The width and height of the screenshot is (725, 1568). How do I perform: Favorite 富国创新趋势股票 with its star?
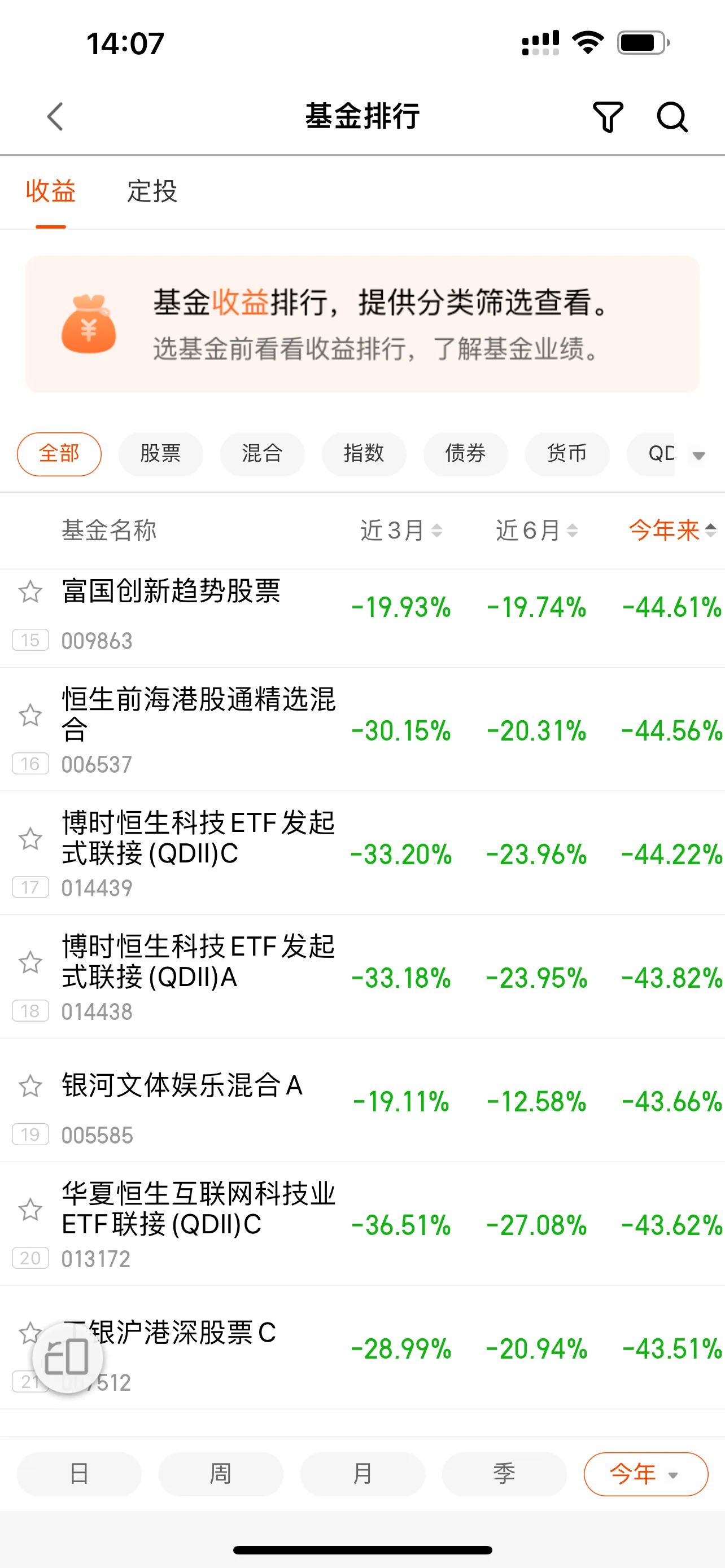click(30, 592)
